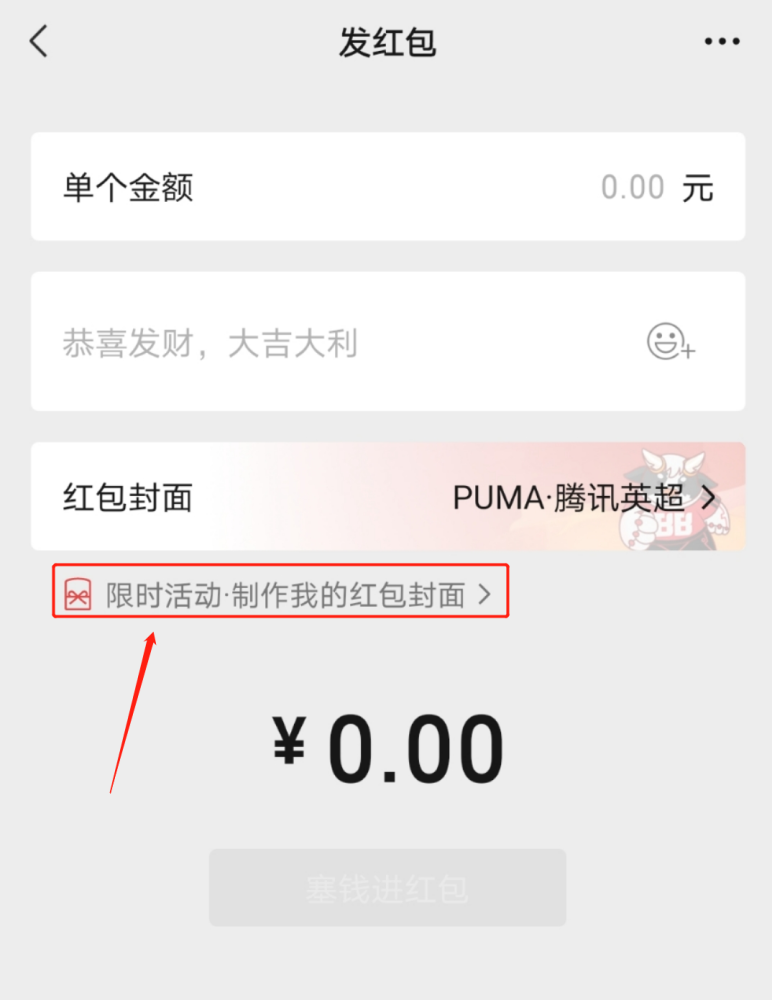Open the three-dot overflow menu
Viewport: 772px width, 1000px height.
pos(722,41)
